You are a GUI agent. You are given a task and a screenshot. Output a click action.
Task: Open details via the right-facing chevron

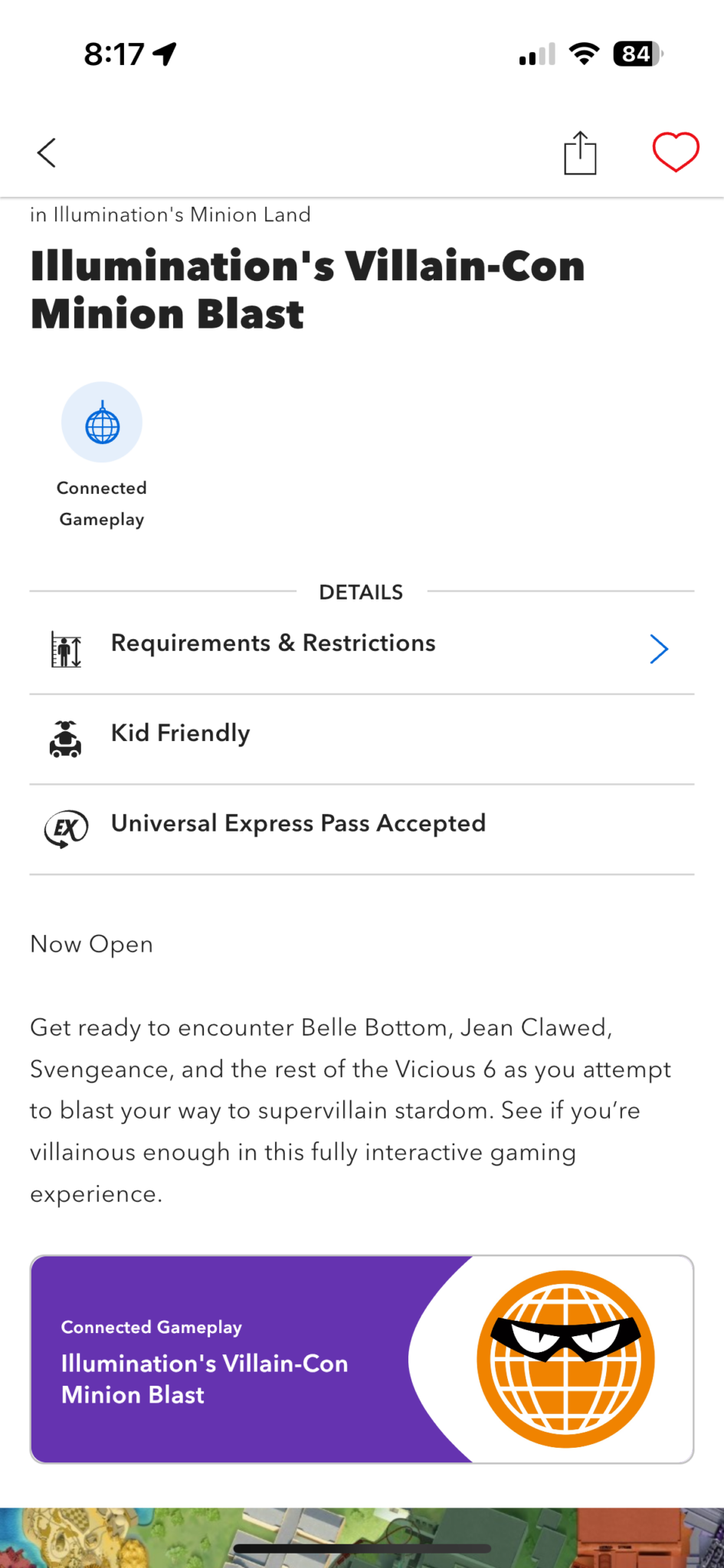pyautogui.click(x=659, y=648)
